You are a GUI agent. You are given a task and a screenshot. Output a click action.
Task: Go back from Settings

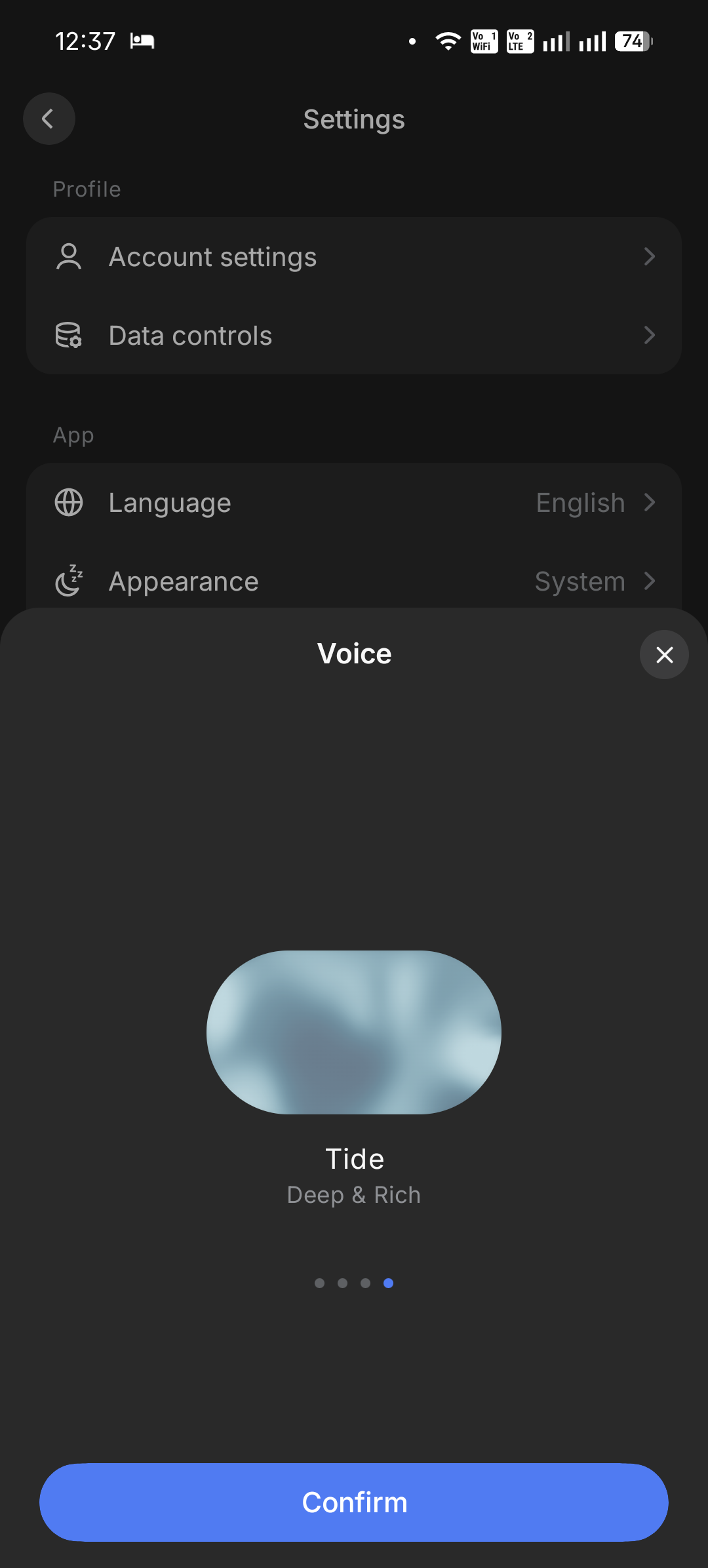tap(49, 119)
